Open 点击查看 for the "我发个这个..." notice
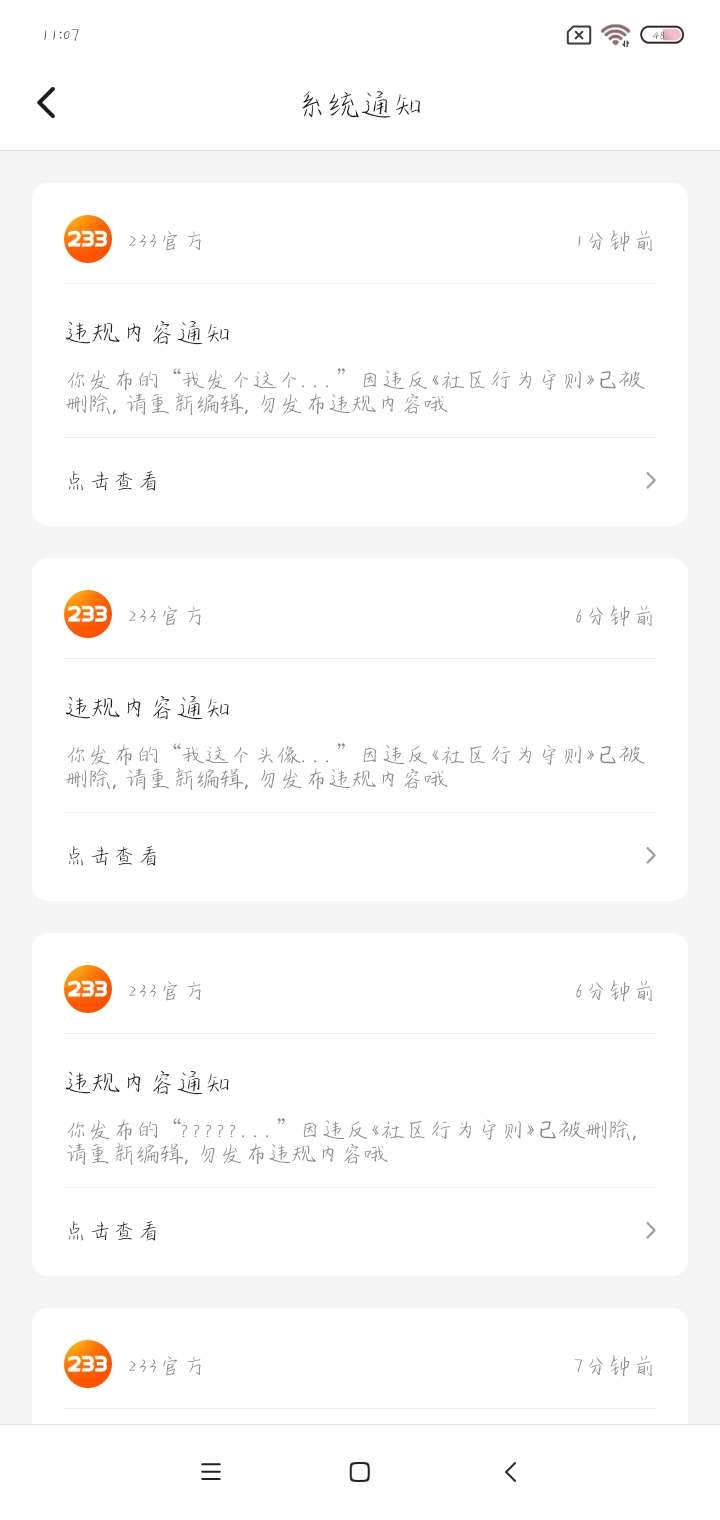 [360, 481]
